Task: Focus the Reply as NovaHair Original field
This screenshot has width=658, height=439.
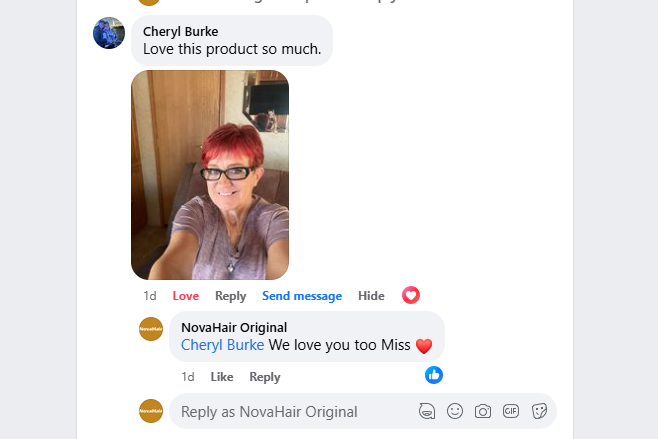Action: [290, 411]
